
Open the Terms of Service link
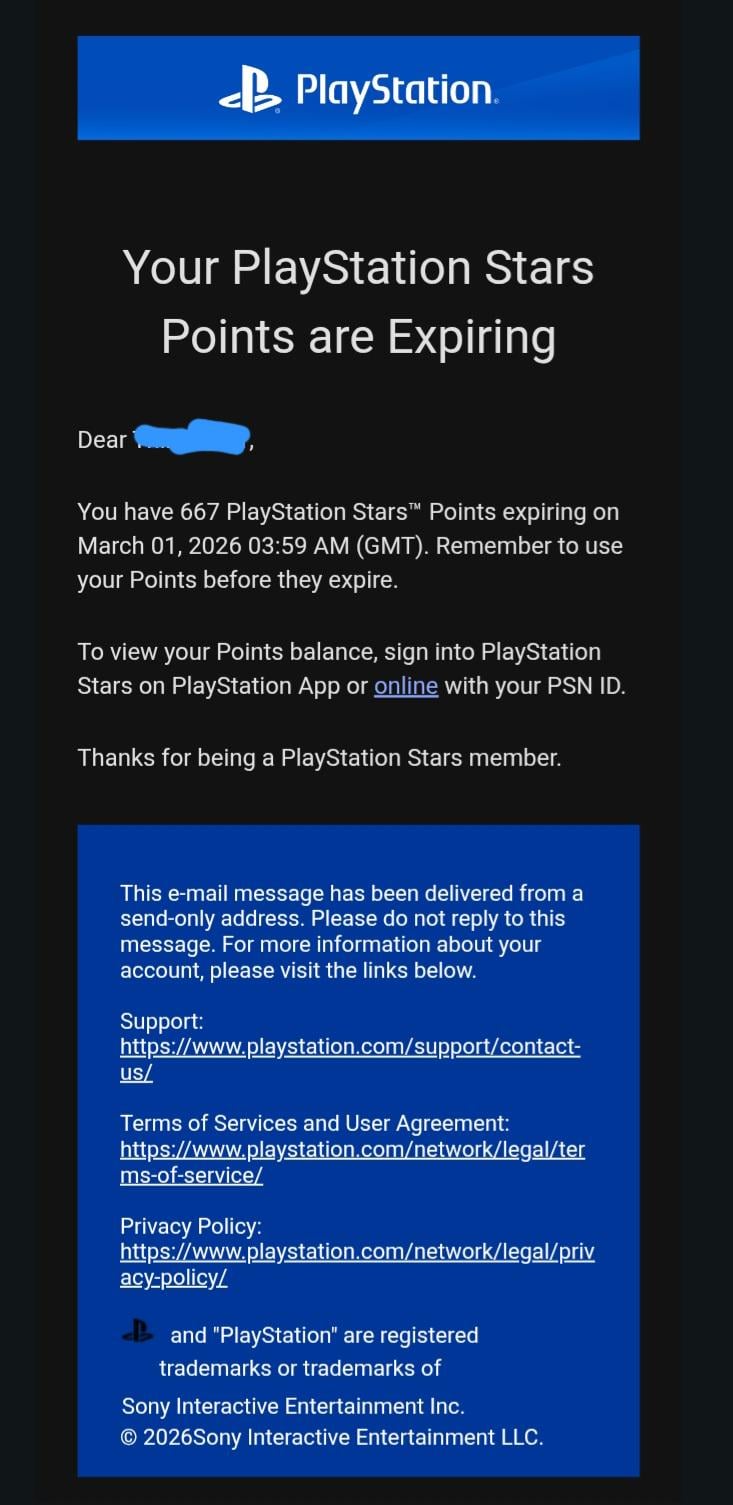click(x=352, y=1150)
